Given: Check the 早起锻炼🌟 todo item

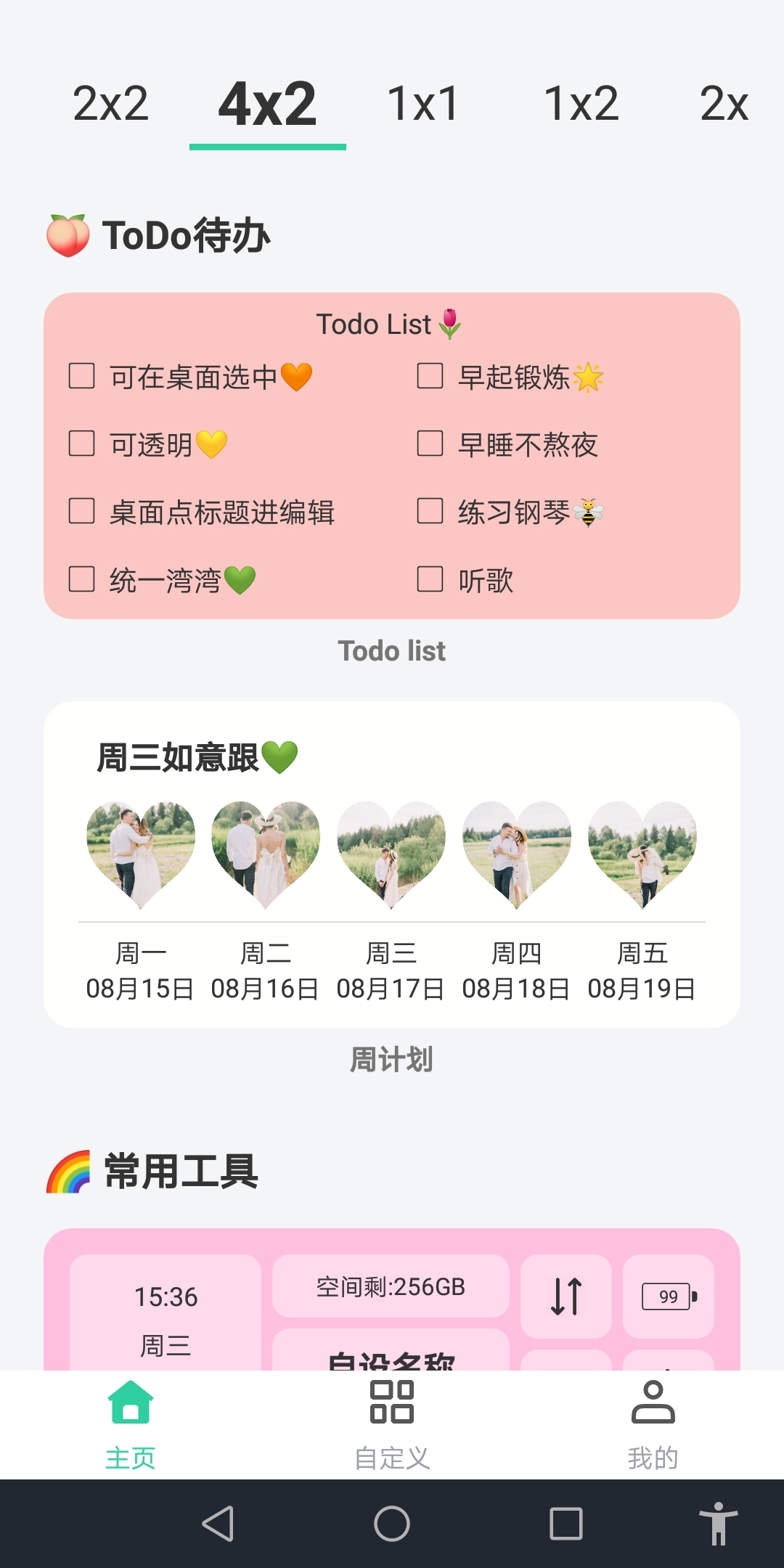Looking at the screenshot, I should tap(430, 376).
